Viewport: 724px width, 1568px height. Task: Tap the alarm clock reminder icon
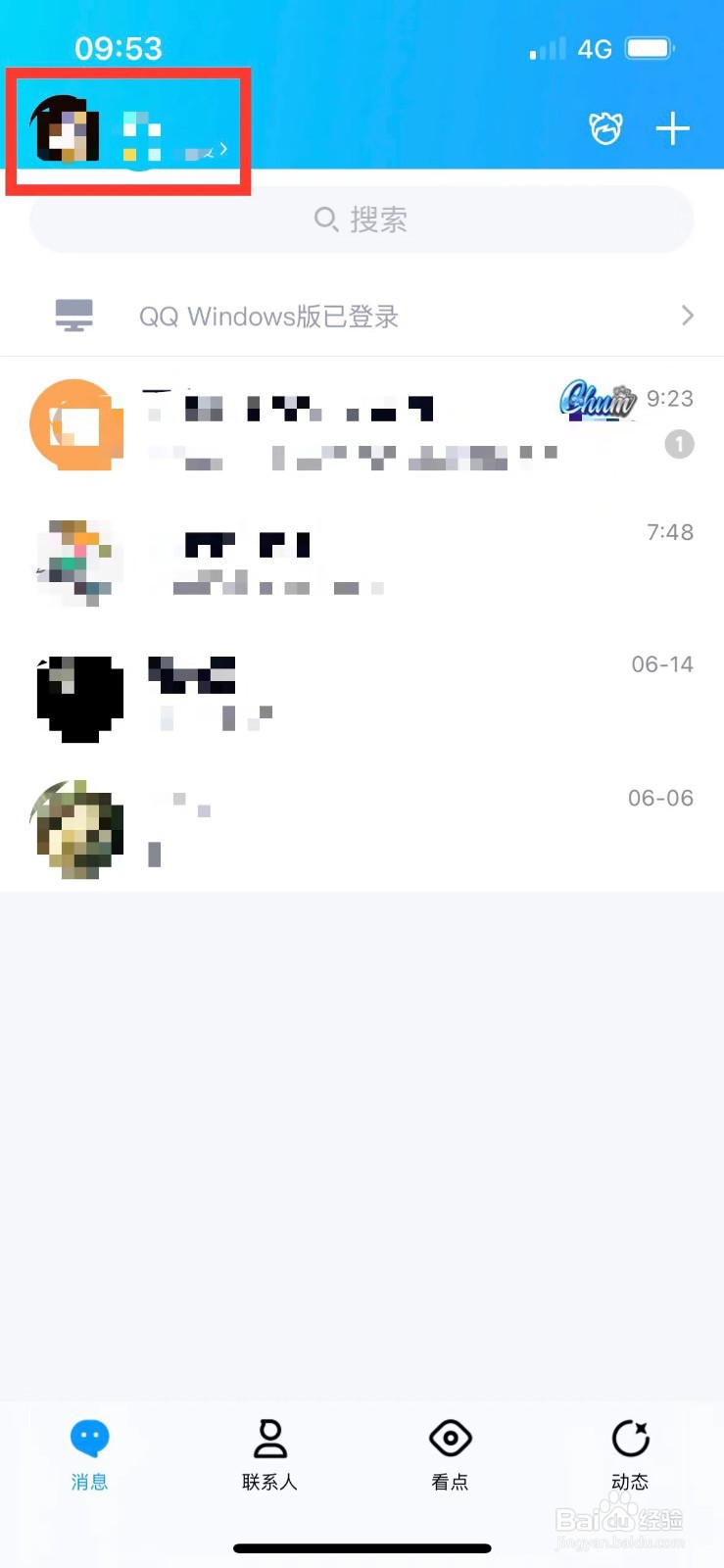pyautogui.click(x=606, y=128)
